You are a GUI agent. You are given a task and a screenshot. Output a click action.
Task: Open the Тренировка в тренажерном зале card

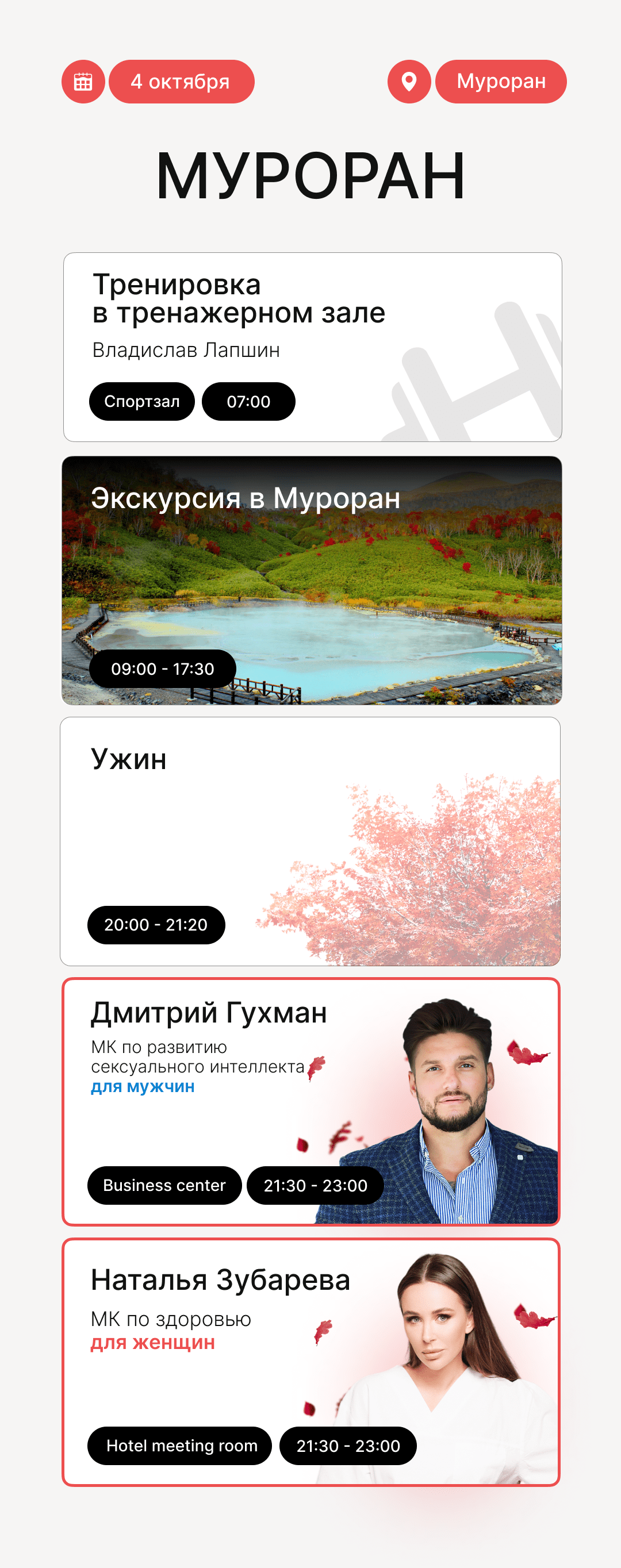tap(312, 347)
